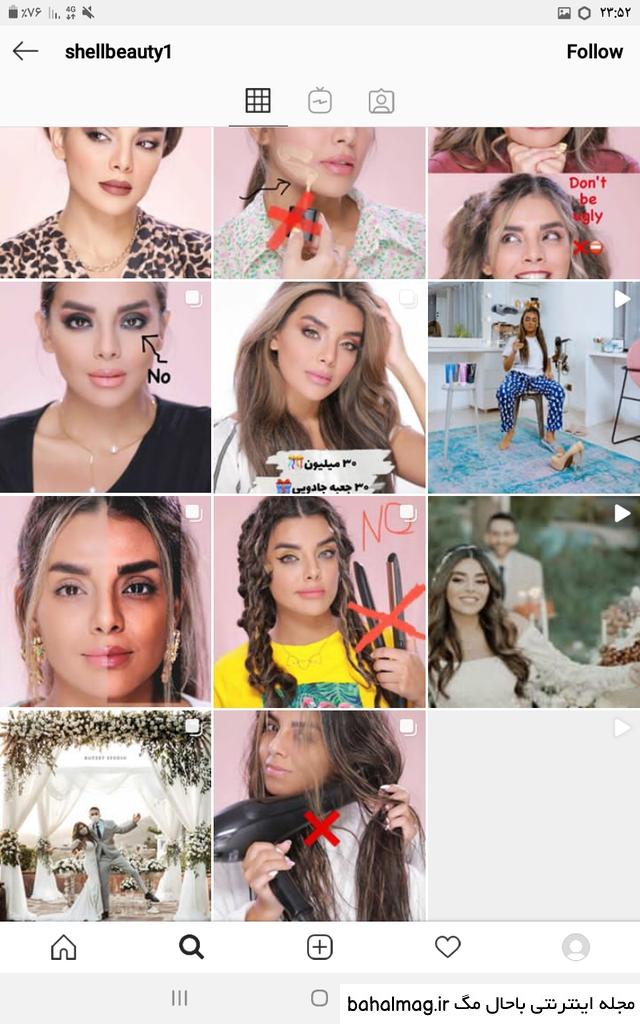The image size is (640, 1024).
Task: Follow the shellbeauty1 account
Action: pyautogui.click(x=594, y=52)
